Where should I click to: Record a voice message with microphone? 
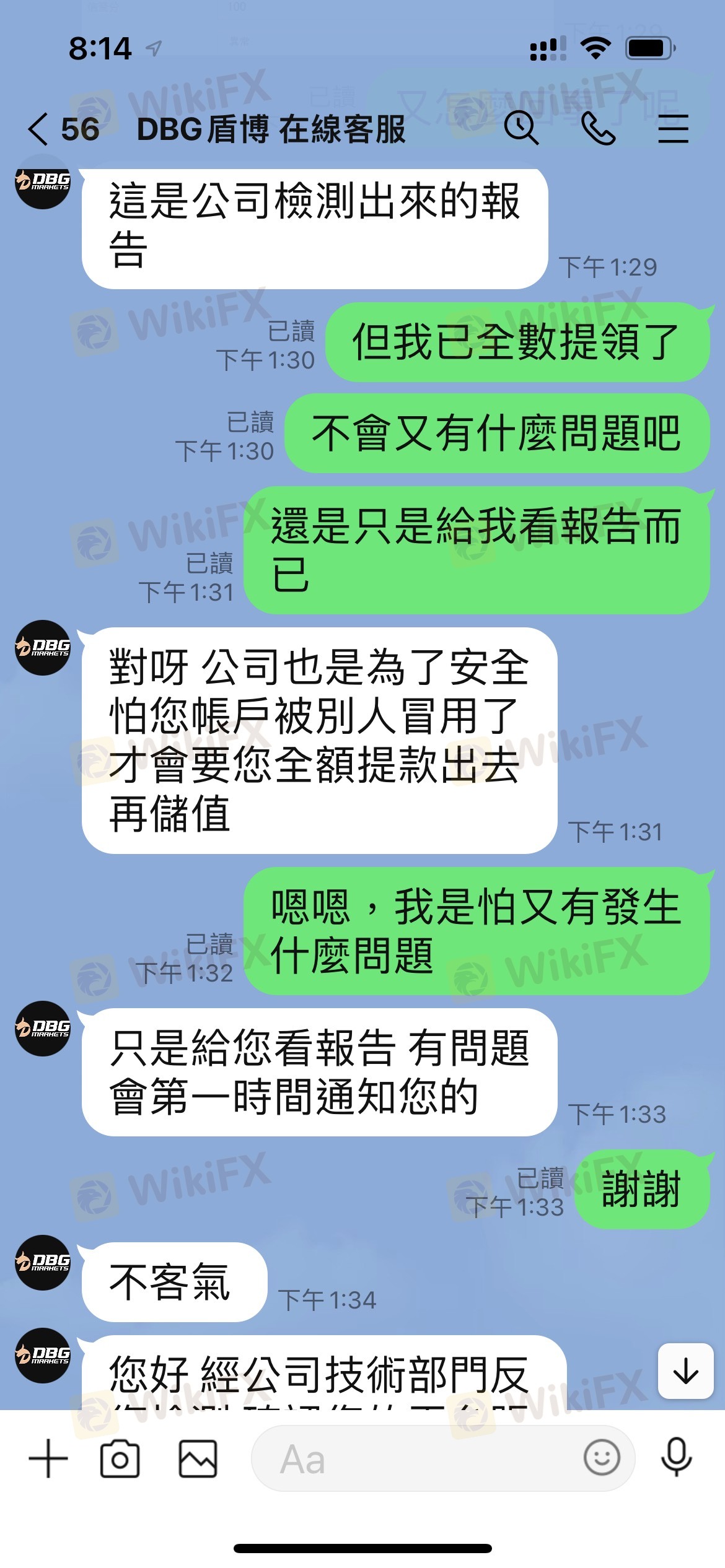[676, 1458]
